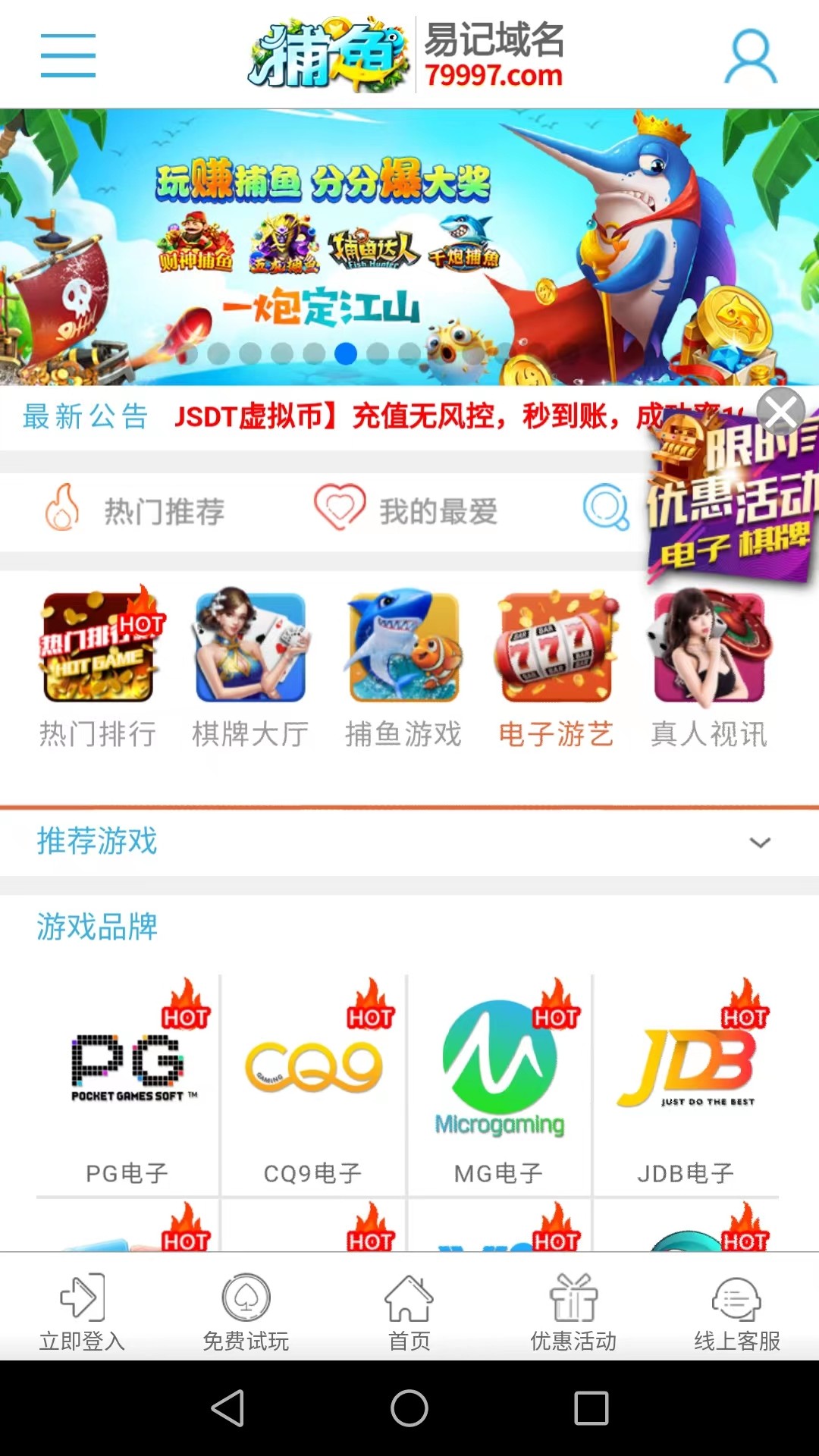Open PG电子 game brand

coord(127,1084)
